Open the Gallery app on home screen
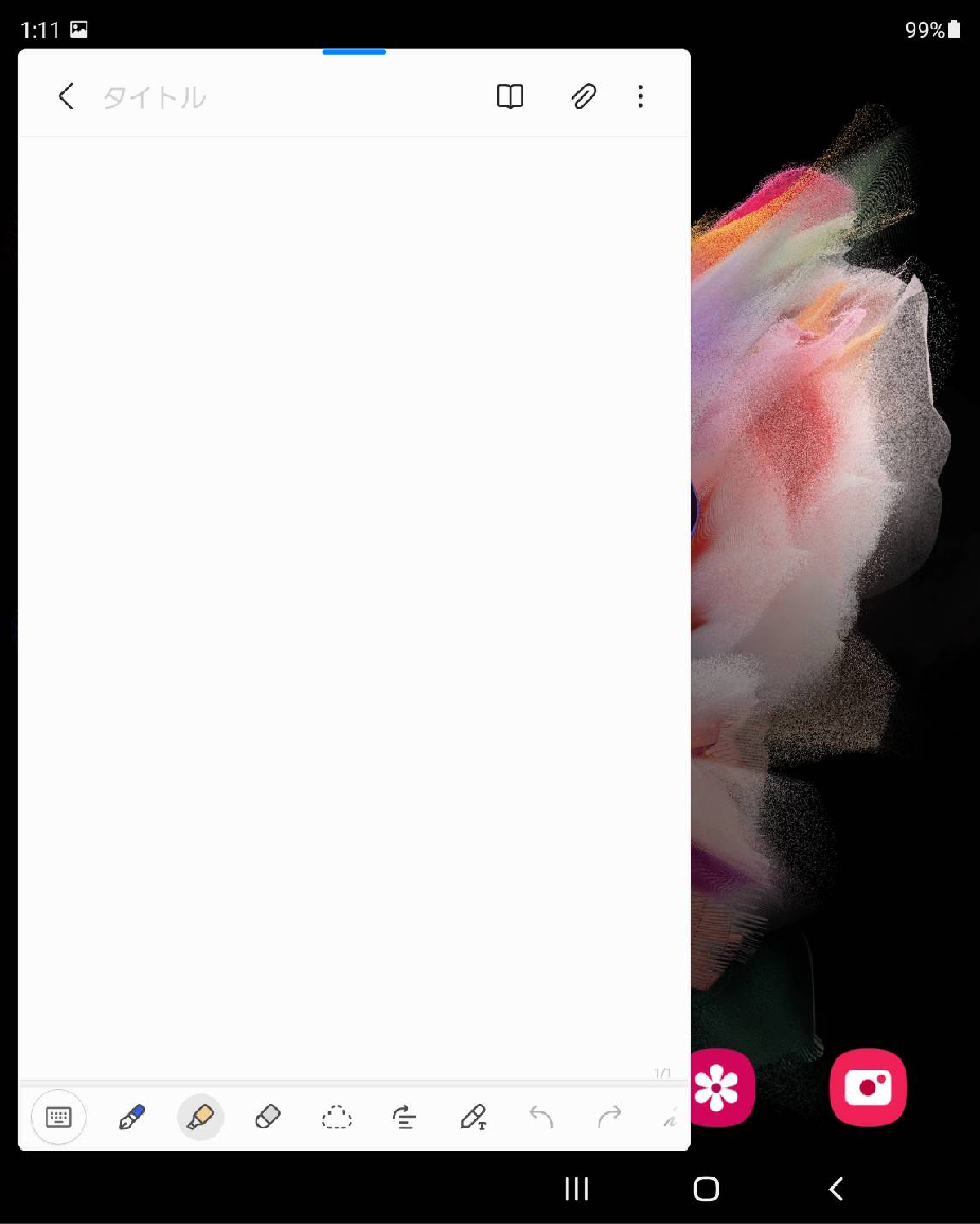The image size is (980, 1224). [720, 1088]
